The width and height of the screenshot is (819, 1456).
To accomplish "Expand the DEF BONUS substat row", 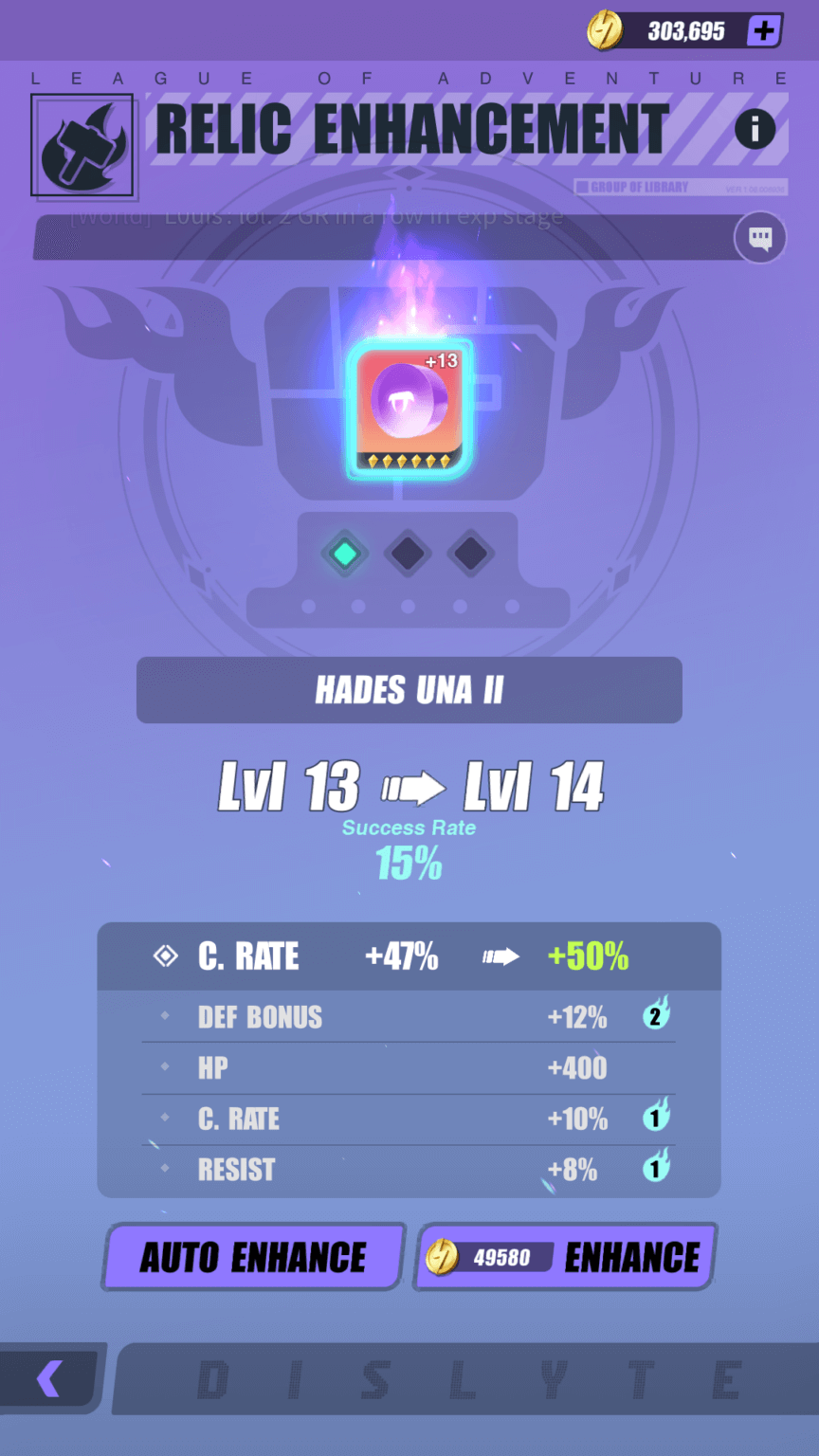I will [x=408, y=1016].
